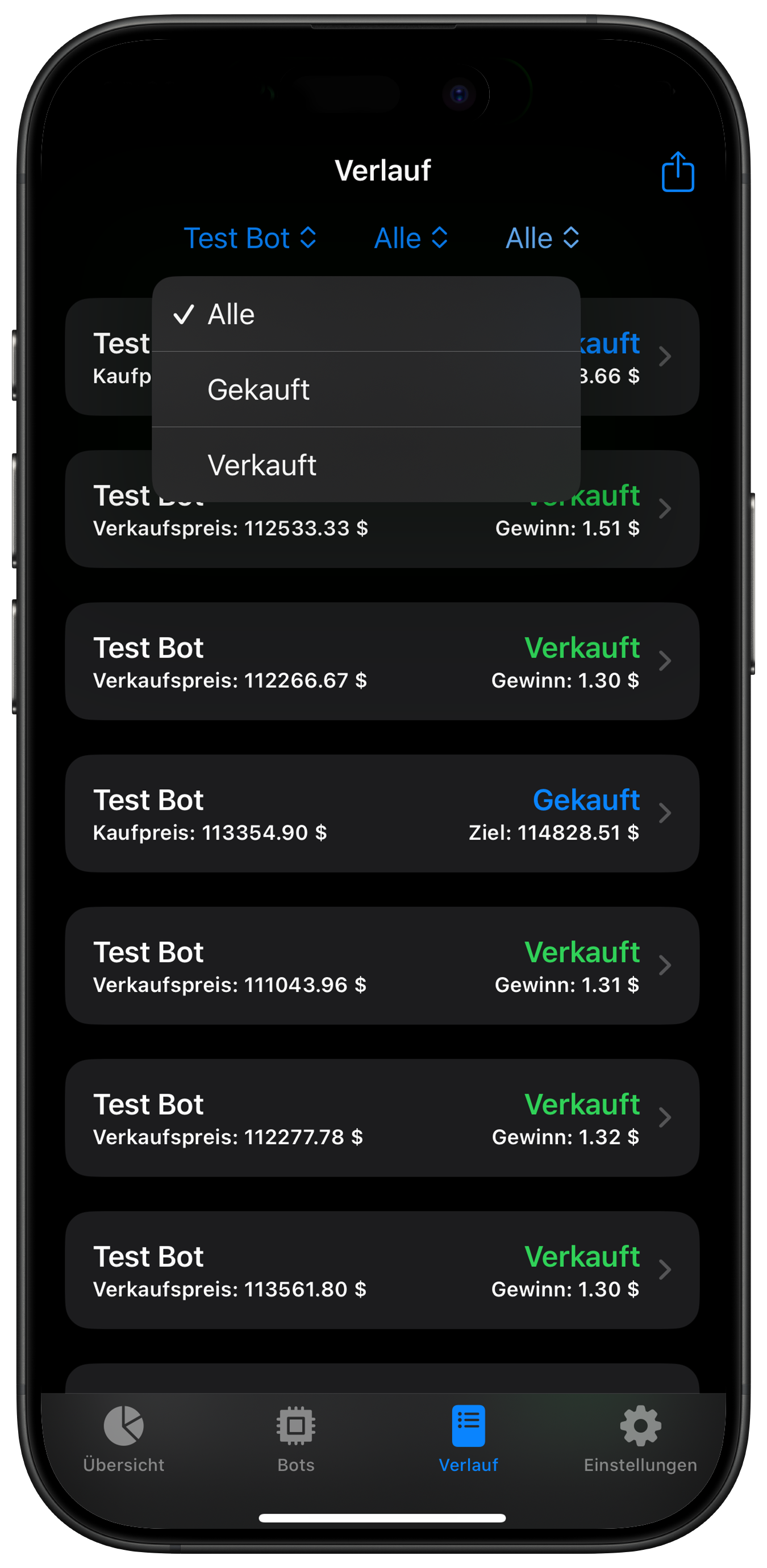Screen dimensions: 767x1568
Task: Tap the share icon at top right
Action: (677, 171)
